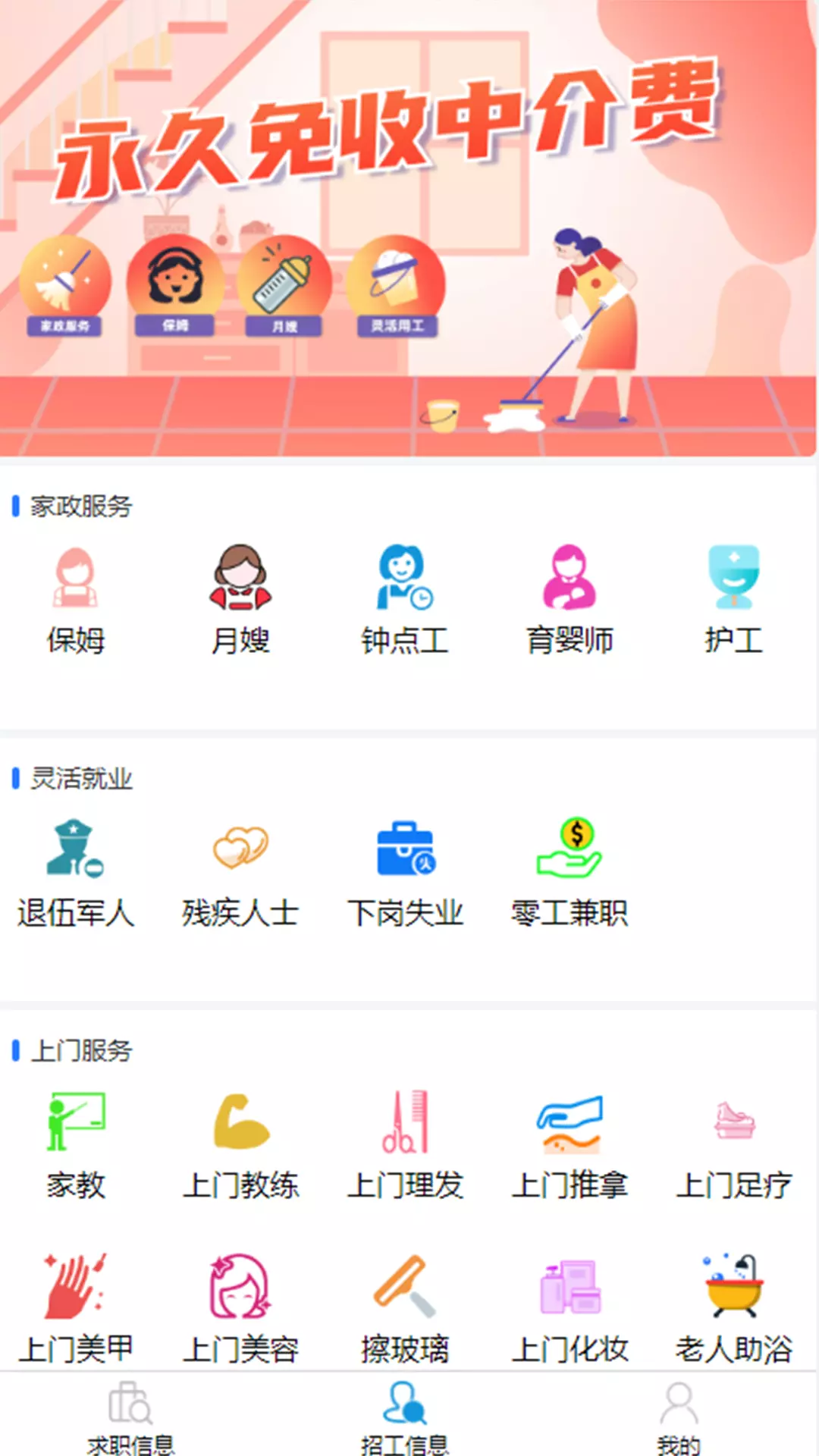Open 上门美甲

click(76, 1309)
